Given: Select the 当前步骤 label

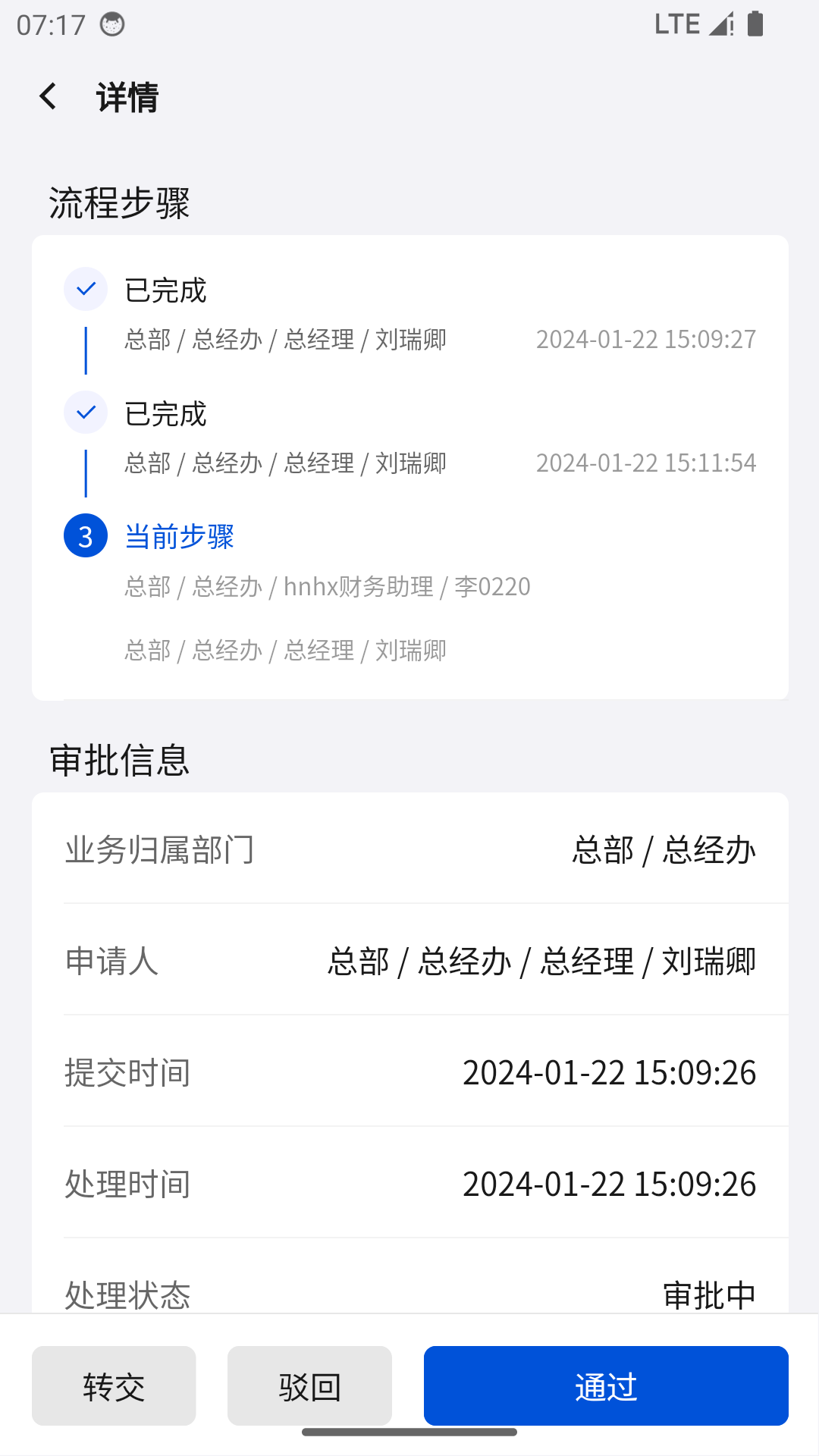Looking at the screenshot, I should tap(180, 536).
